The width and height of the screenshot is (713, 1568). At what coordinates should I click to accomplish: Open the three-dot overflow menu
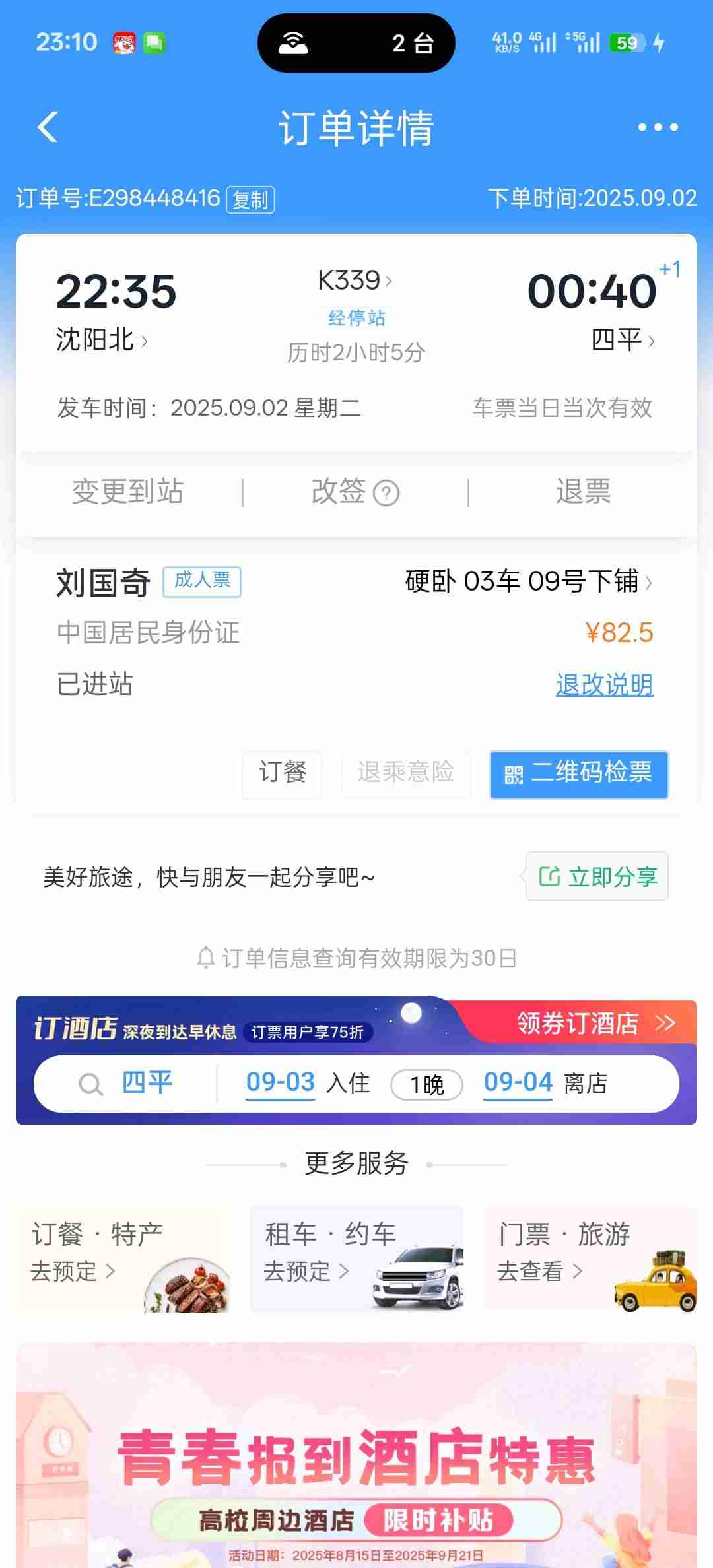pyautogui.click(x=658, y=127)
